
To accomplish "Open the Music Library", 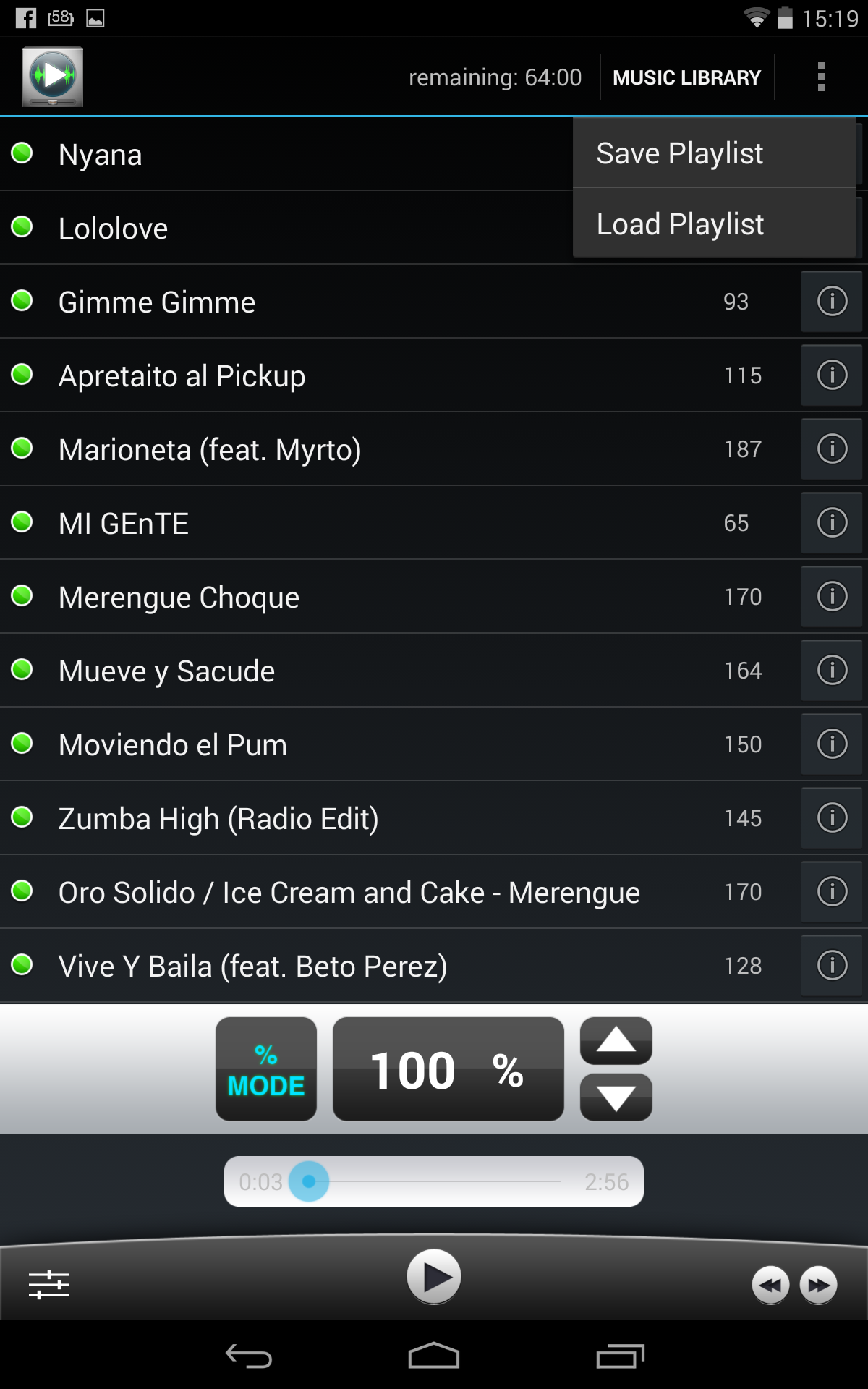I will pos(686,77).
